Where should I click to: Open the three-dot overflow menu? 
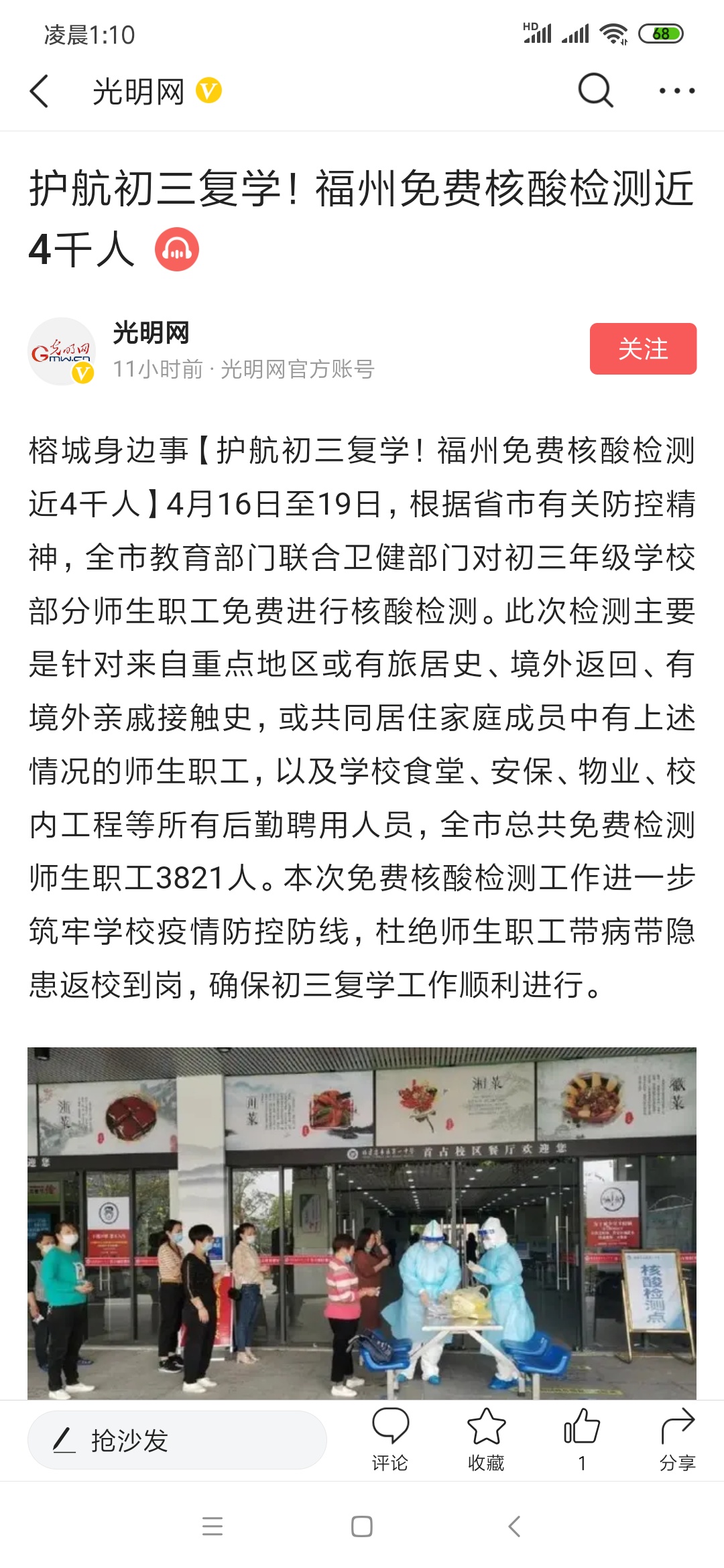click(x=676, y=90)
